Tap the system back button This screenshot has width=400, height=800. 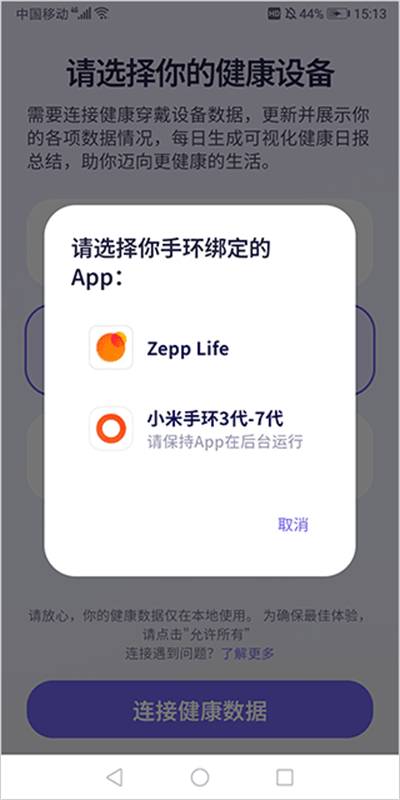pos(115,777)
